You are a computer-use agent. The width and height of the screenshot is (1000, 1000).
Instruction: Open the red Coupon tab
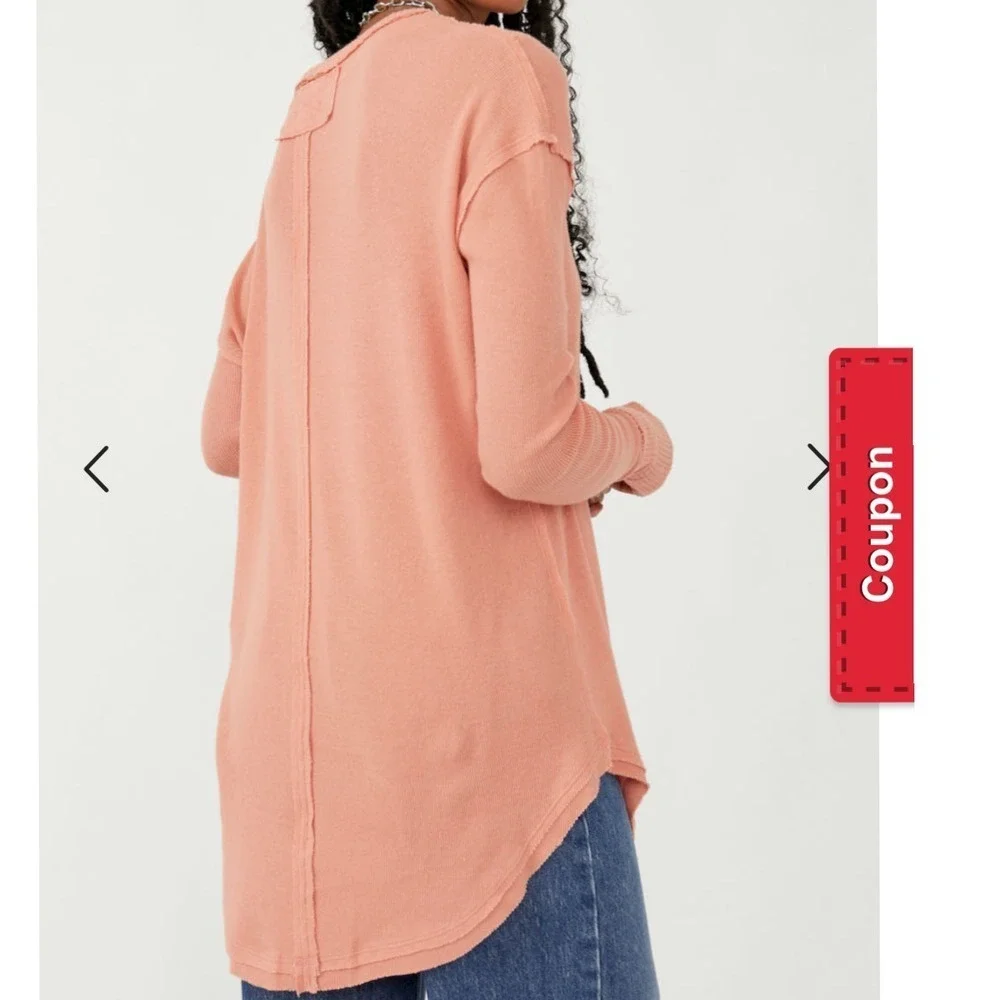coord(872,525)
